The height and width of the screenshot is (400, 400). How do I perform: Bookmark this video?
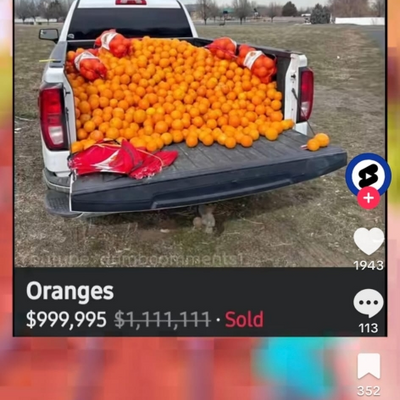[369, 366]
